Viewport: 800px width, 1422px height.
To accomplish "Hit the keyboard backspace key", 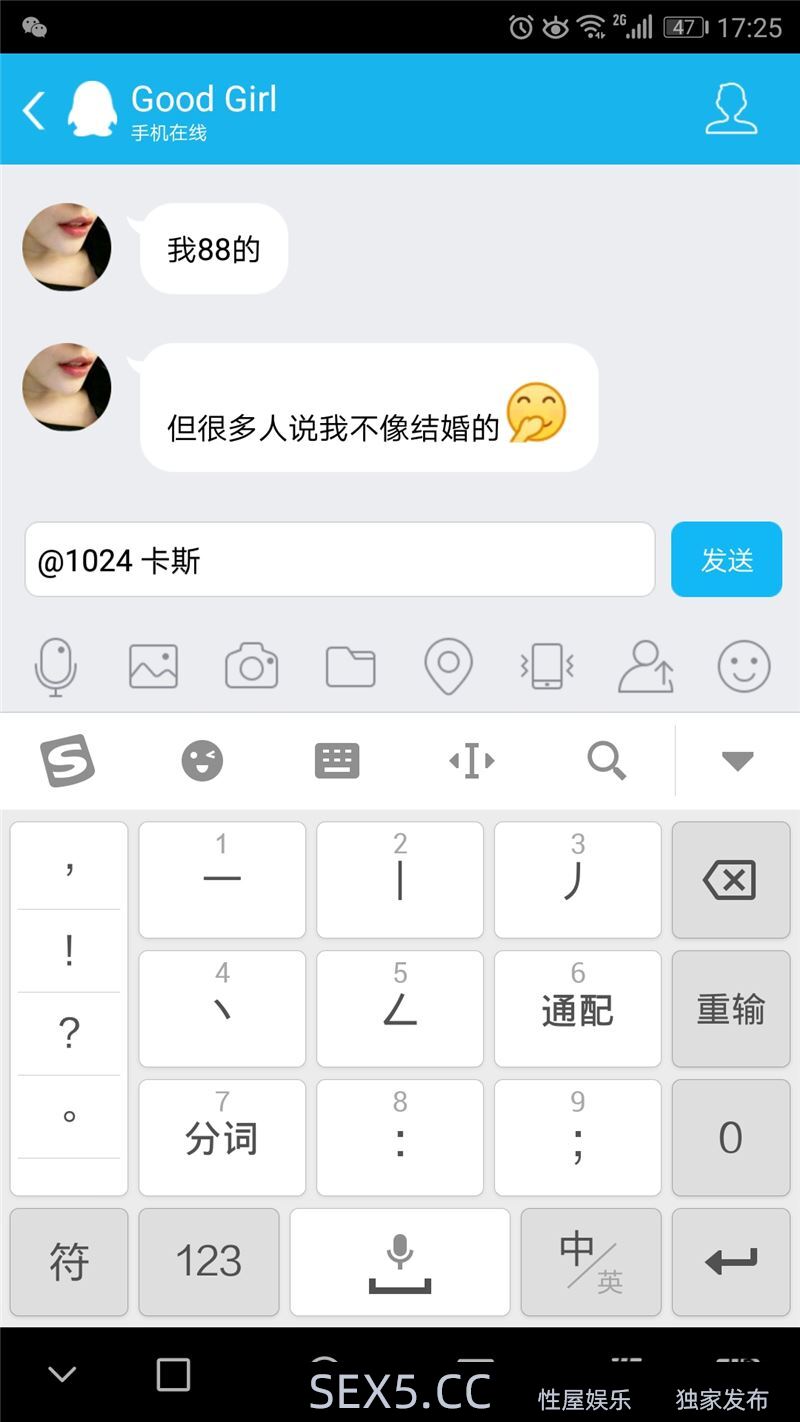I will (x=730, y=881).
